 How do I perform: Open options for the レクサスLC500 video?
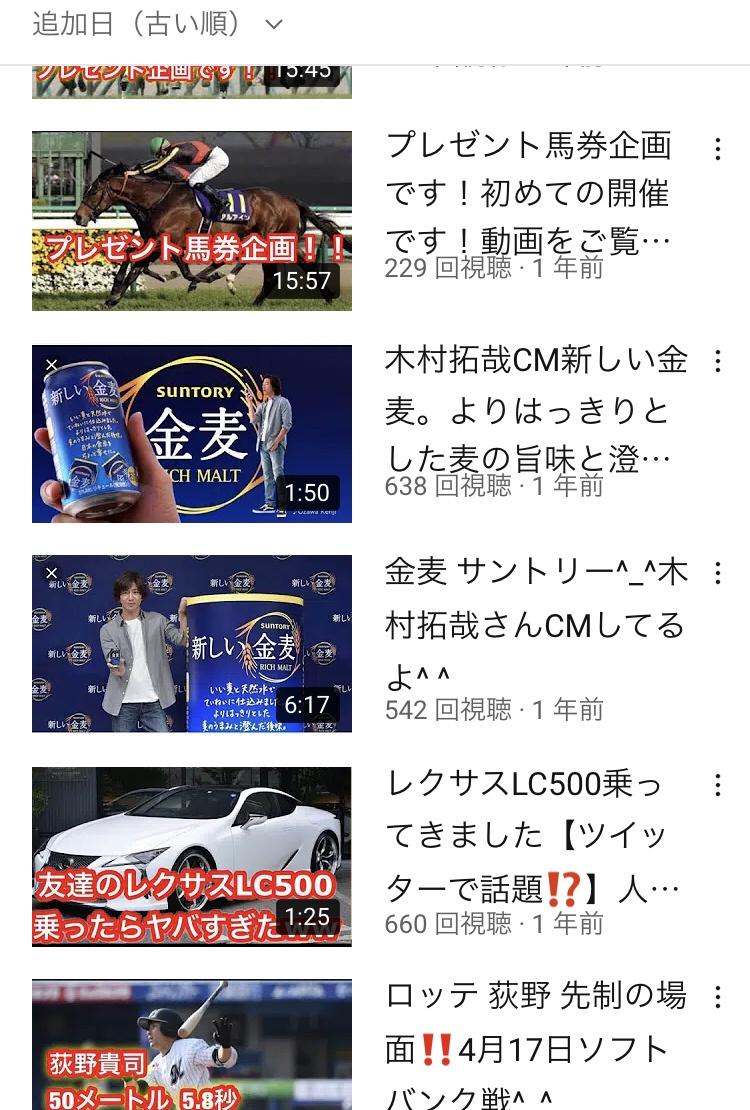click(x=717, y=786)
